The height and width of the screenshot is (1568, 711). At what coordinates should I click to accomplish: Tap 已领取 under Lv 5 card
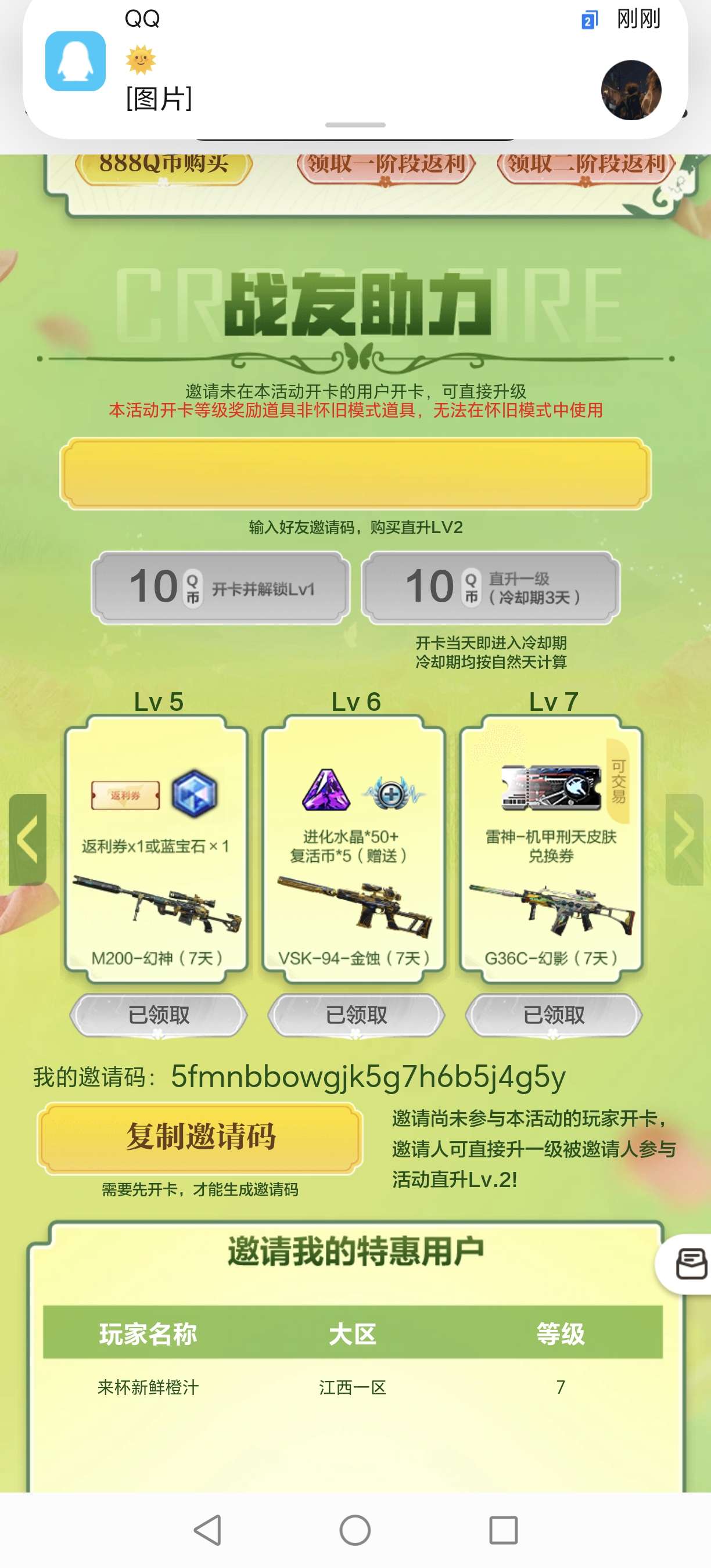pyautogui.click(x=158, y=1015)
